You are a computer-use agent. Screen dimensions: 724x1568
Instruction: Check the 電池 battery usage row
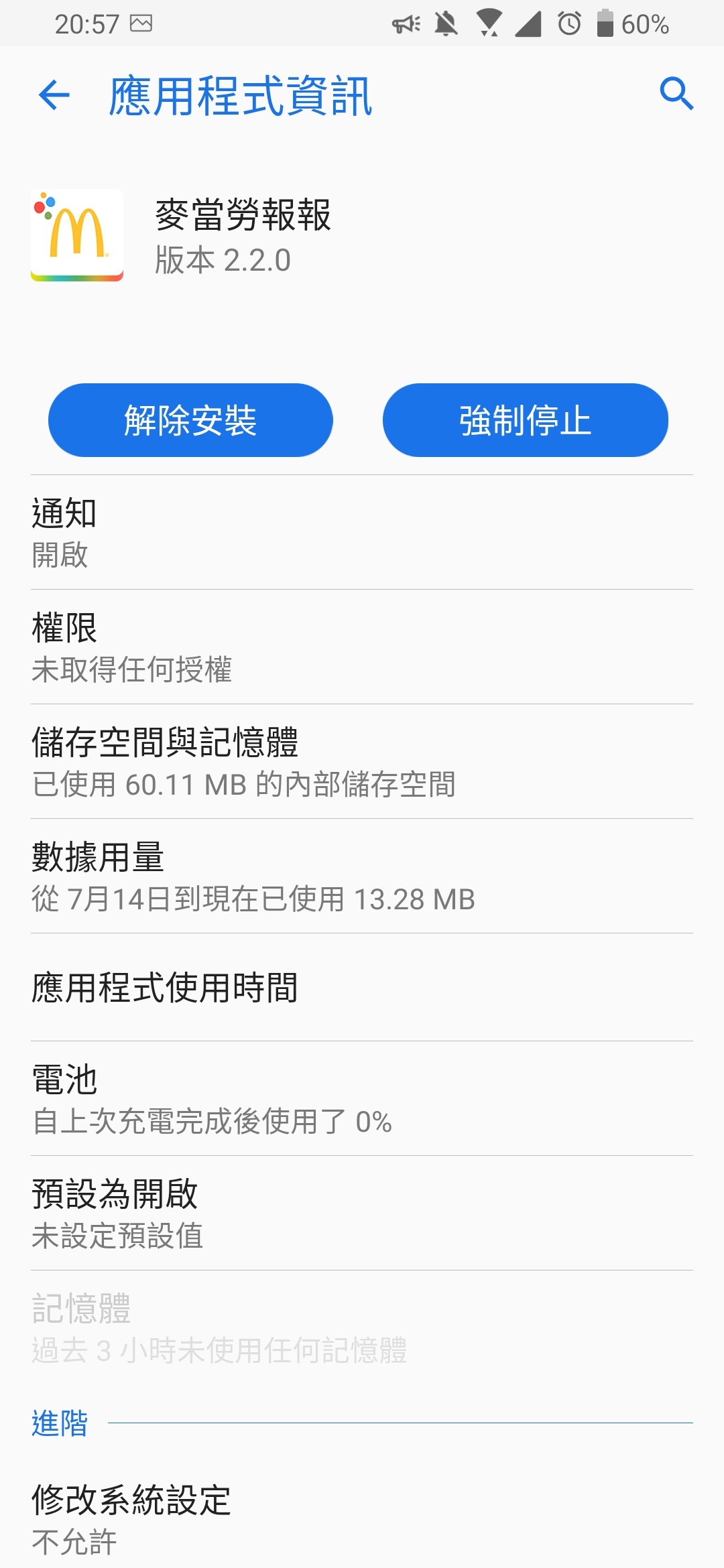[x=362, y=1099]
